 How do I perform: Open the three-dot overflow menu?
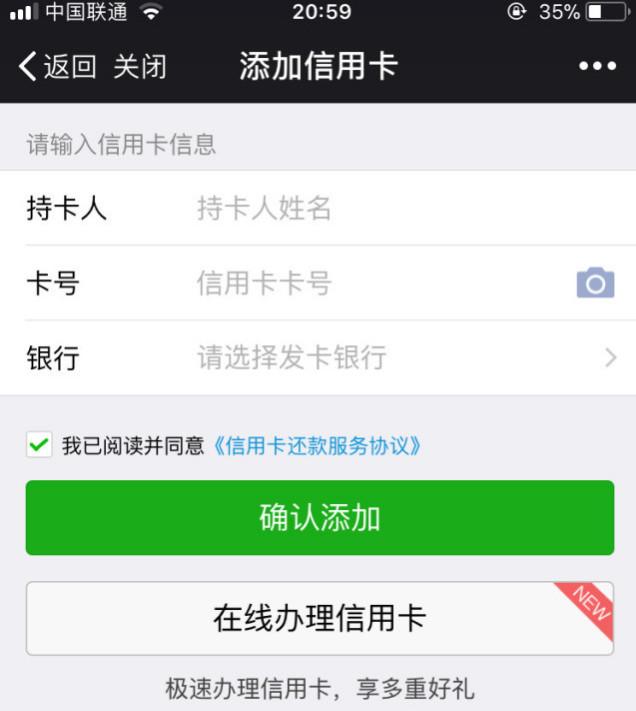point(597,67)
